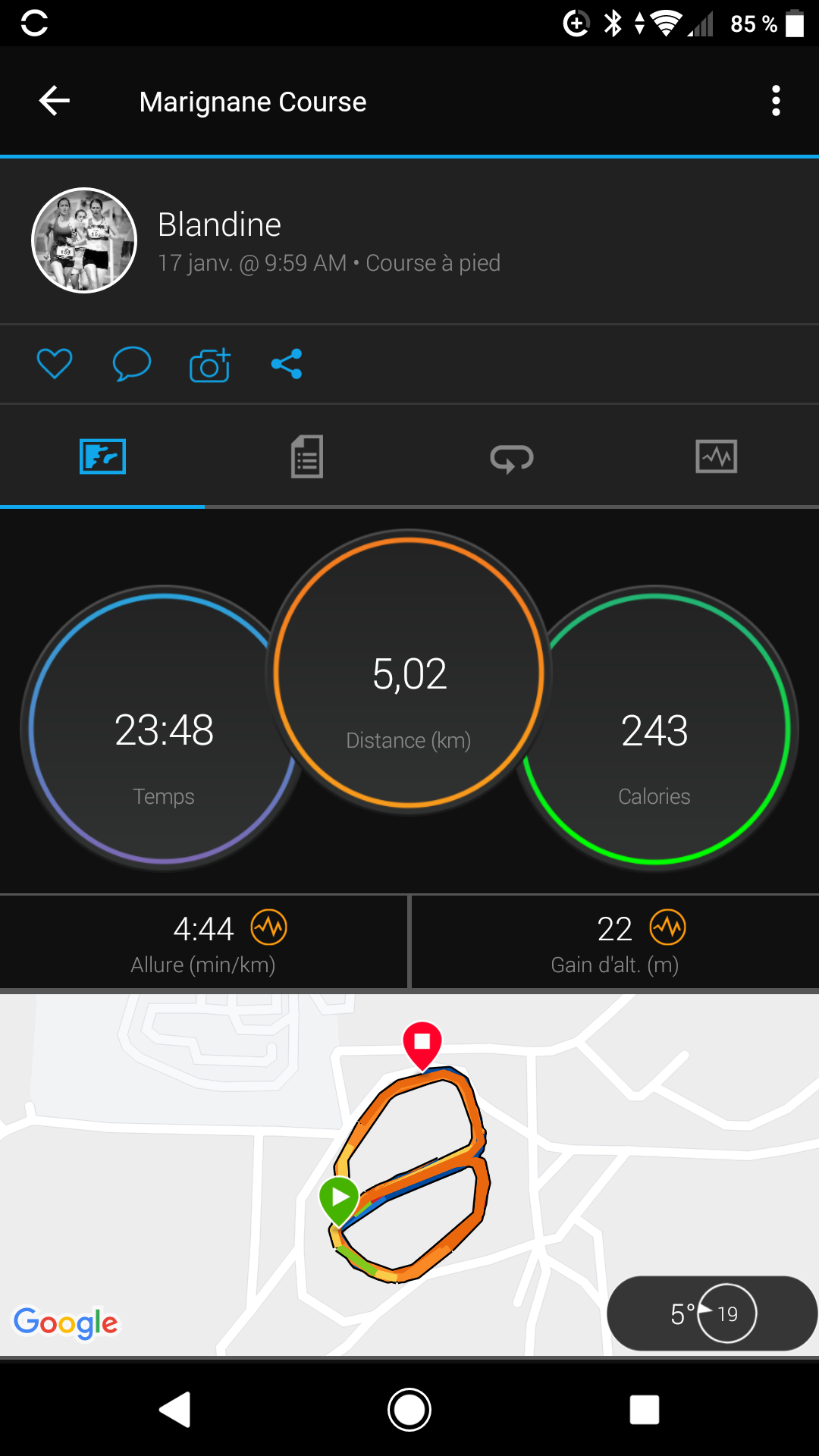Open Blandine's profile picture
Viewport: 819px width, 1456px height.
(84, 240)
